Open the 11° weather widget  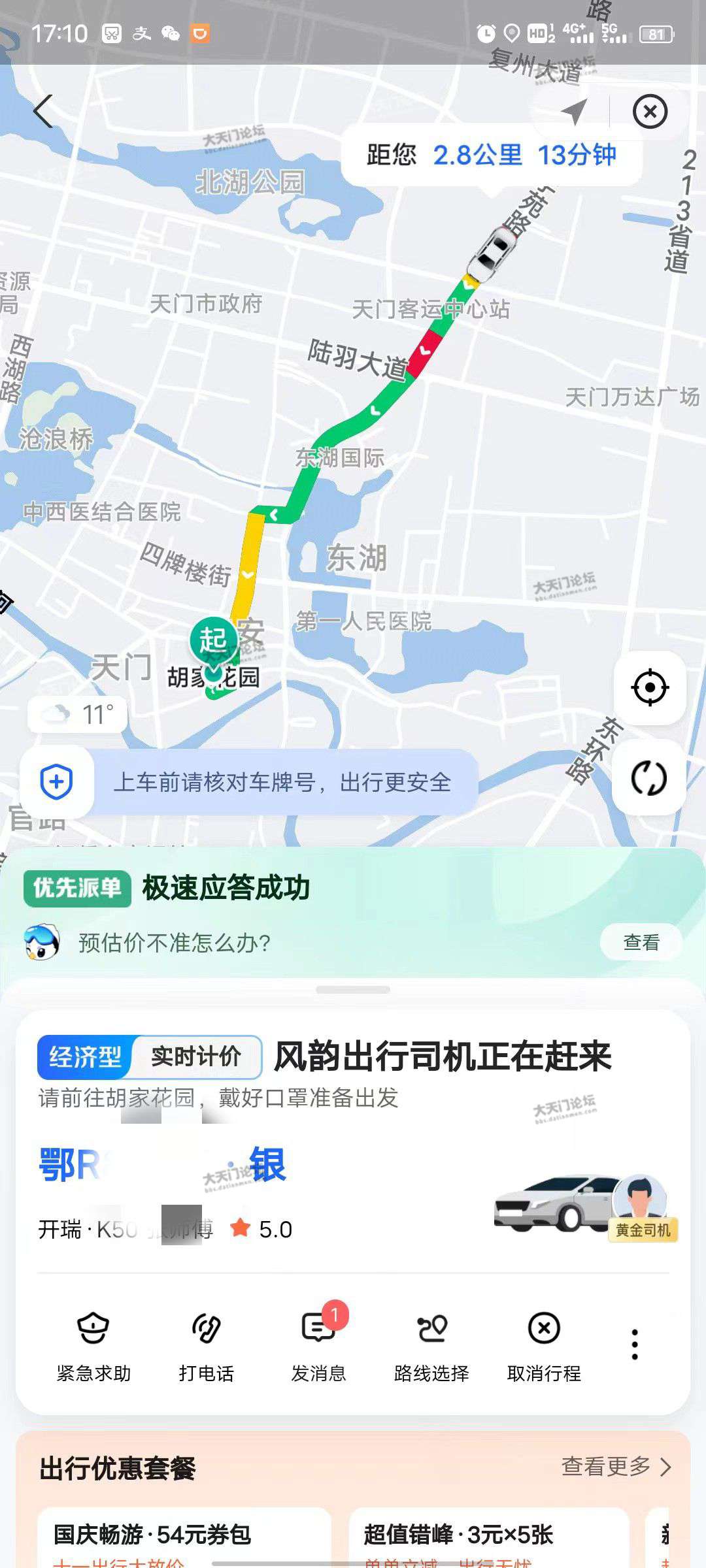tap(77, 715)
